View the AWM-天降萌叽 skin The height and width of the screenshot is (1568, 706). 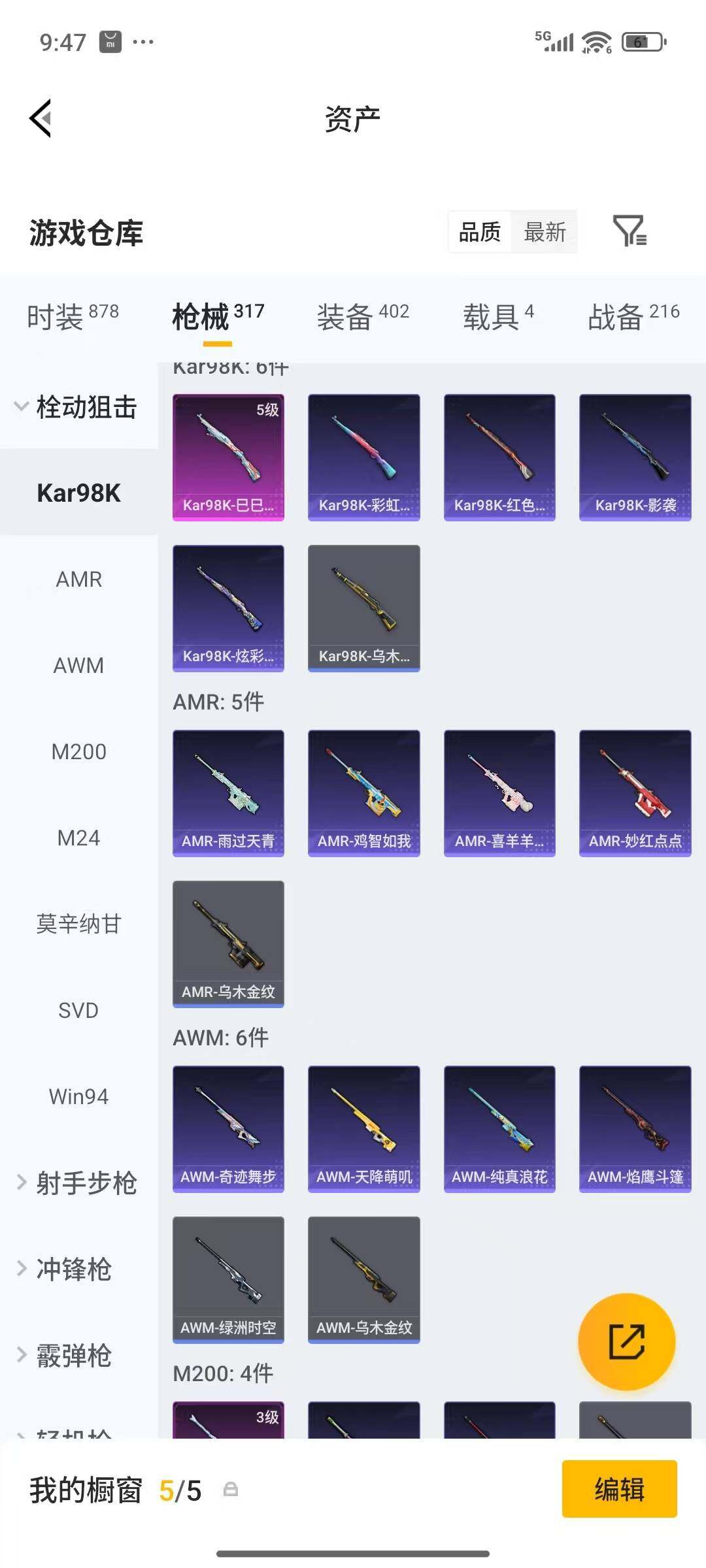pyautogui.click(x=363, y=1129)
